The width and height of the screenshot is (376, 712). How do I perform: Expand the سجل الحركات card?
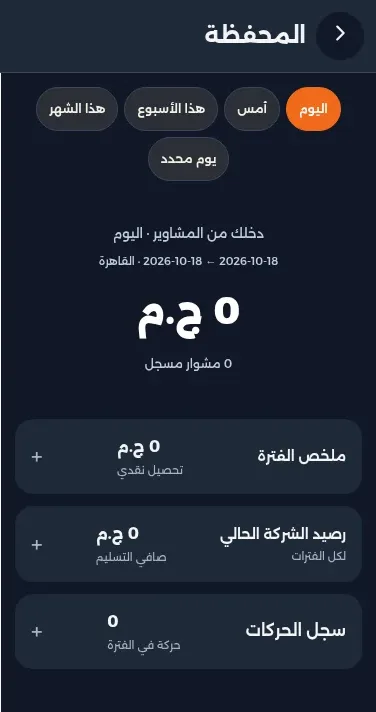tap(188, 631)
